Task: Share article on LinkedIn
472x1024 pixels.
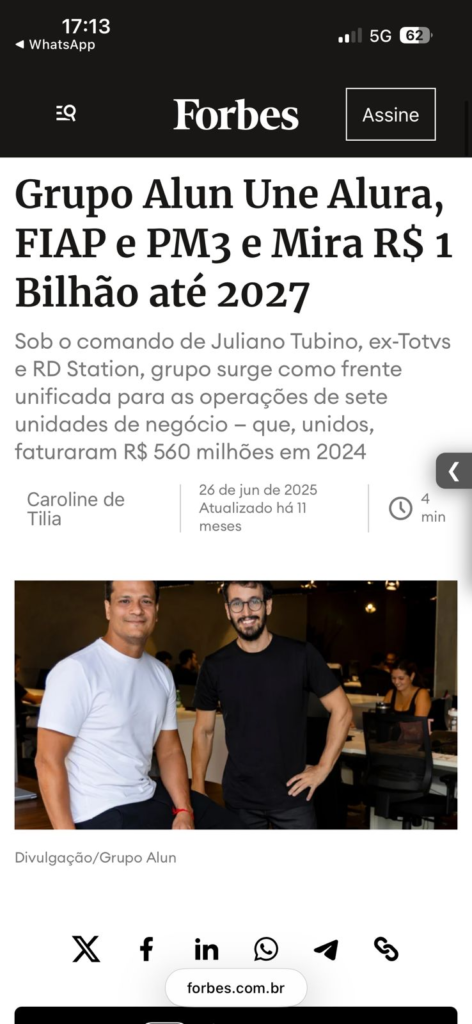Action: tap(206, 949)
